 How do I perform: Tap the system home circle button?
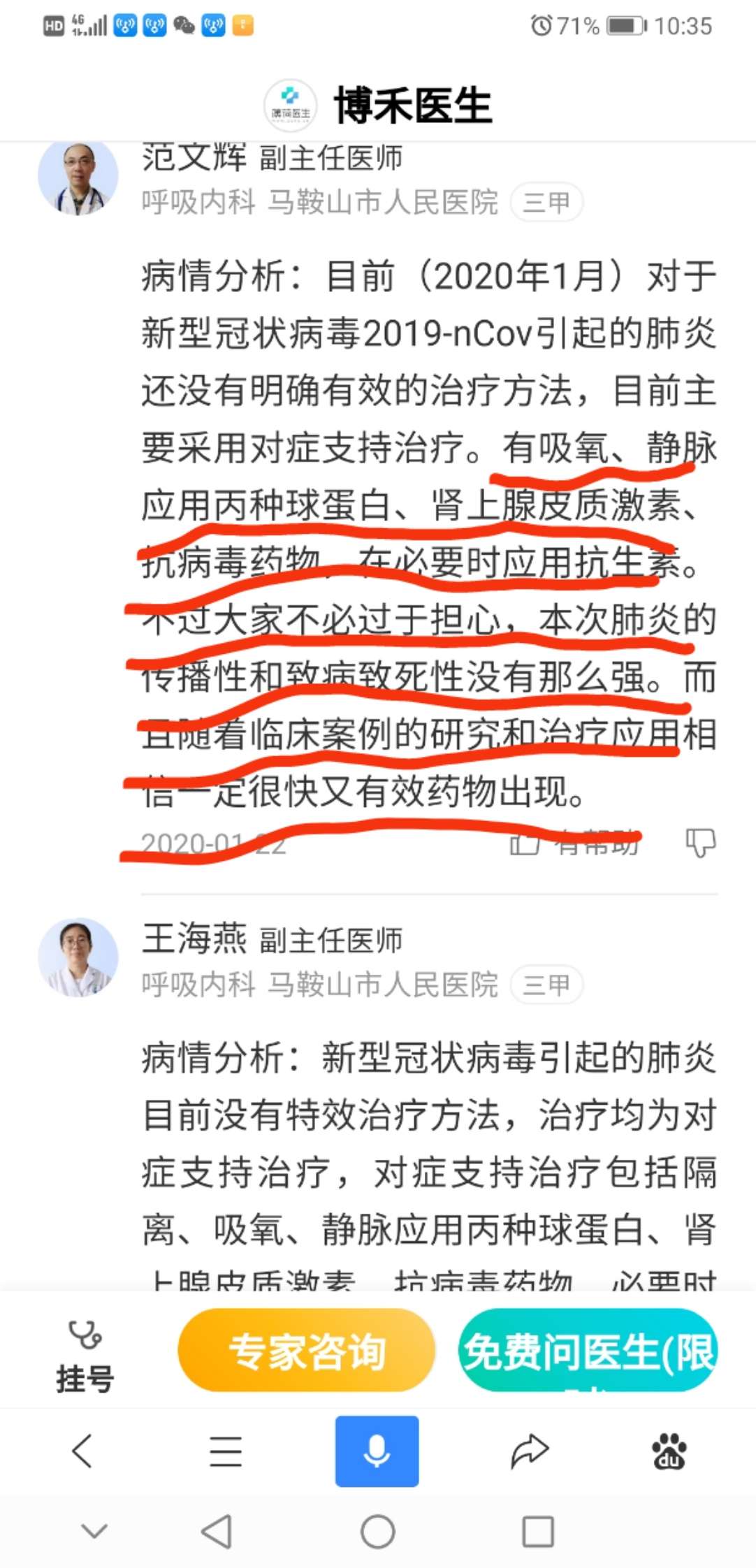[378, 1532]
